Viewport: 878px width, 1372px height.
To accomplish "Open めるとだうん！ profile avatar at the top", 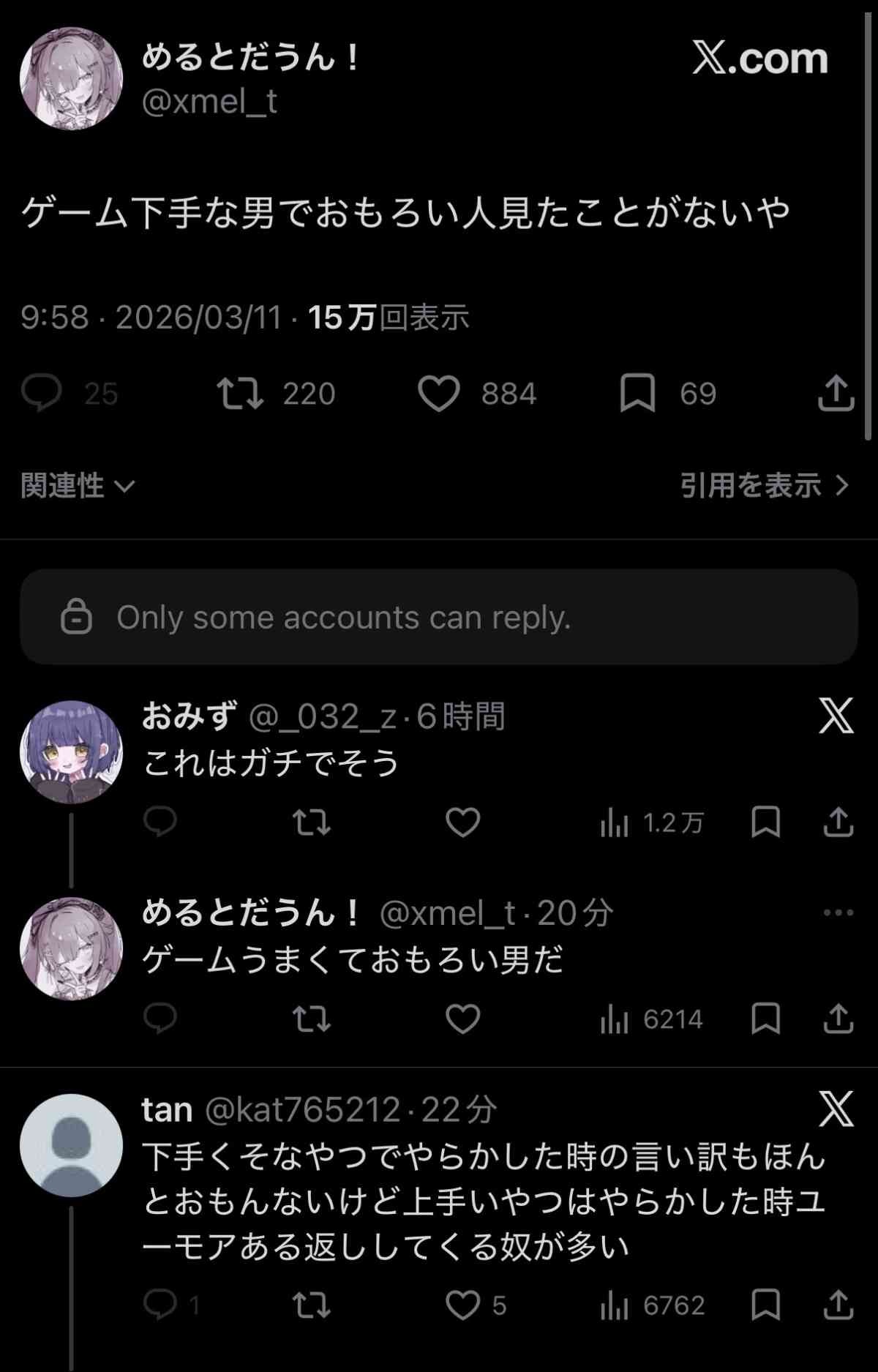I will coord(71,78).
